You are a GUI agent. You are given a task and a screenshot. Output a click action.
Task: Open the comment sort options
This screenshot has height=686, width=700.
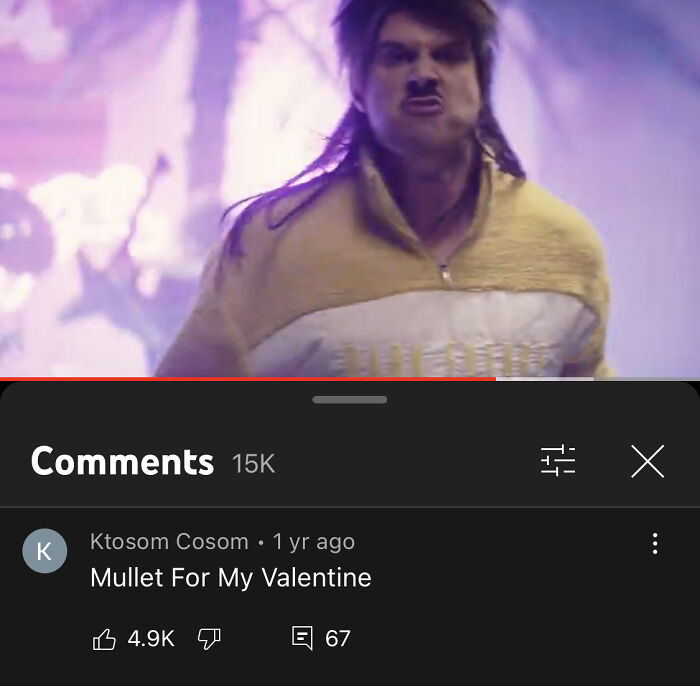tap(558, 461)
